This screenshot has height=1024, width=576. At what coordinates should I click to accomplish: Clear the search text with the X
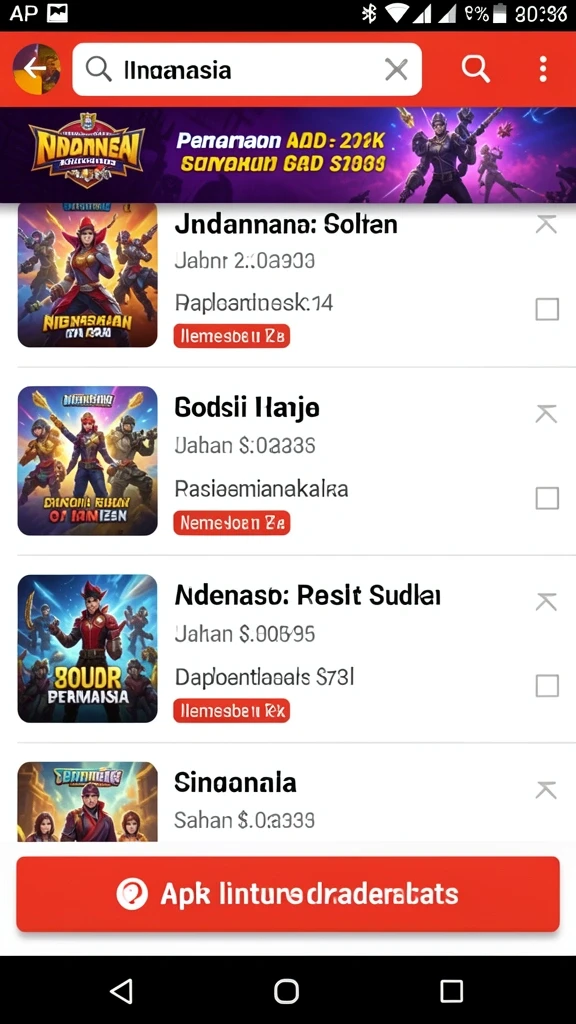tap(396, 69)
